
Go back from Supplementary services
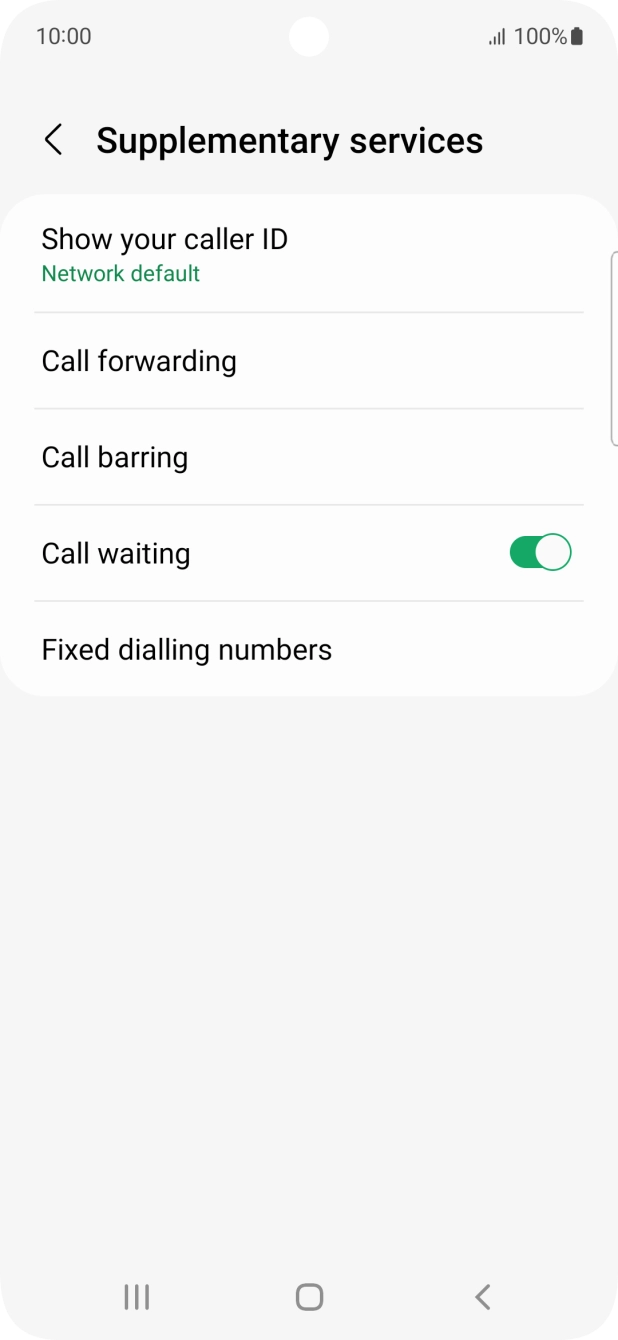(54, 140)
